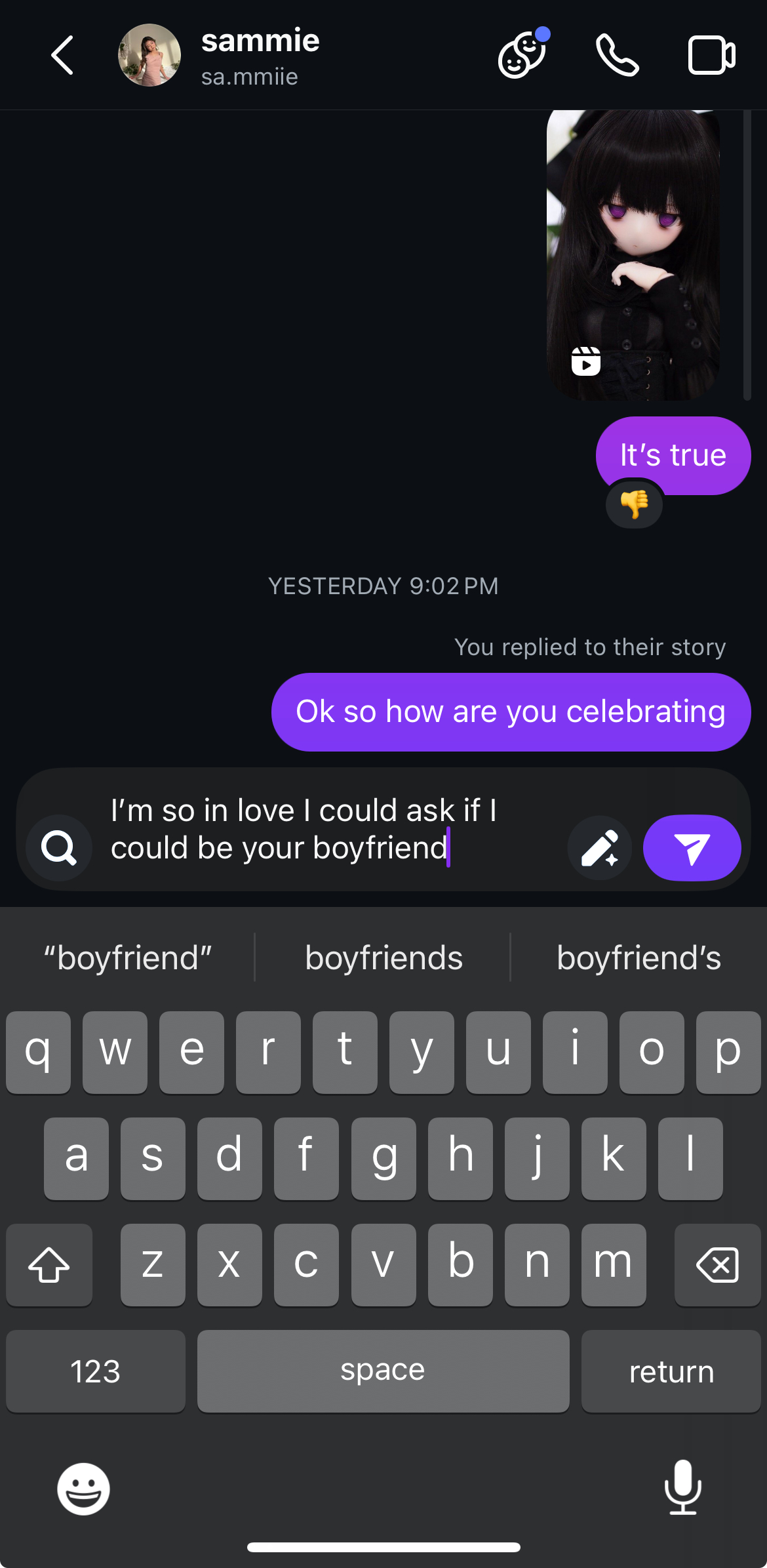This screenshot has height=1568, width=767.
Task: Open the shared reel with the doll
Action: tap(633, 256)
